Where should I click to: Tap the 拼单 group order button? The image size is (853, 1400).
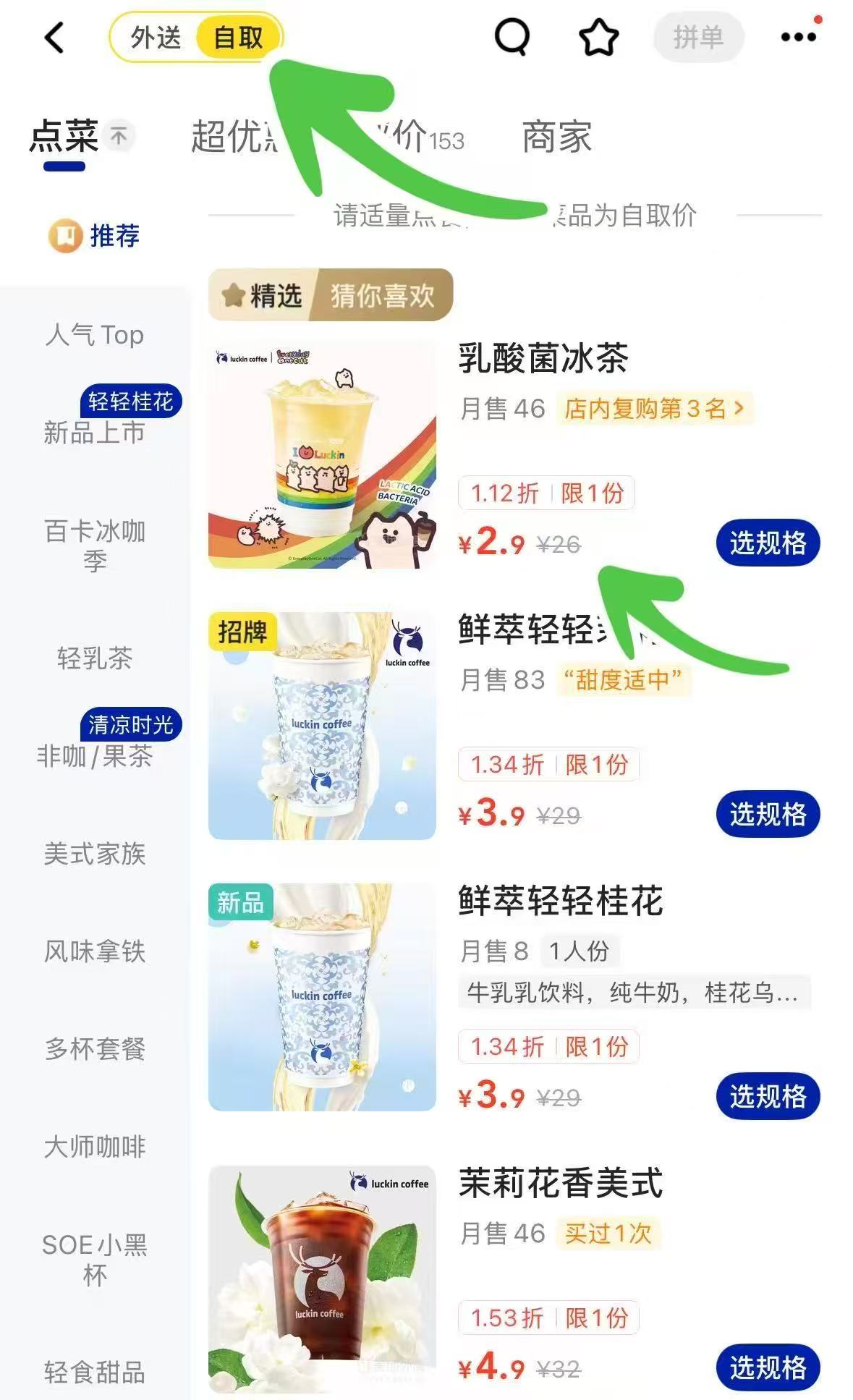click(x=699, y=38)
